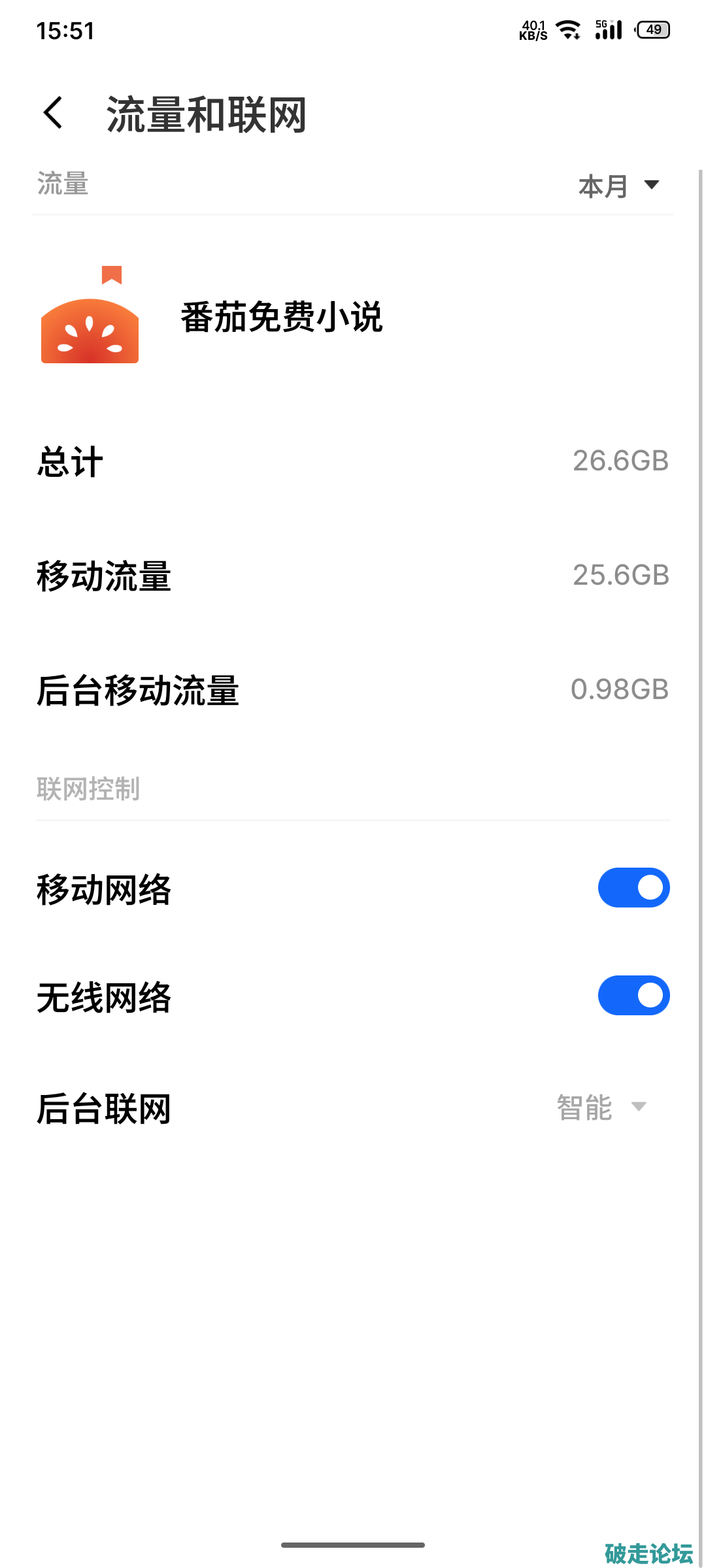Turn off the 无线网络 switch
The width and height of the screenshot is (706, 1568).
pyautogui.click(x=633, y=996)
